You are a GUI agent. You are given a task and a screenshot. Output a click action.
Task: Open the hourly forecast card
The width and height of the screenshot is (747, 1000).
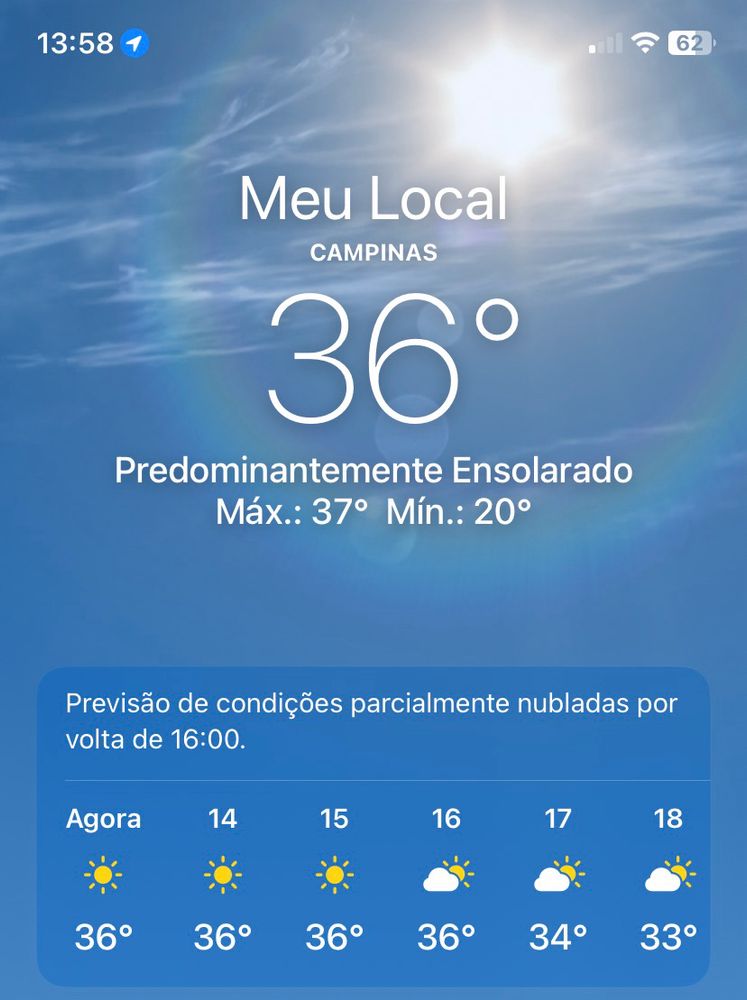point(373,826)
